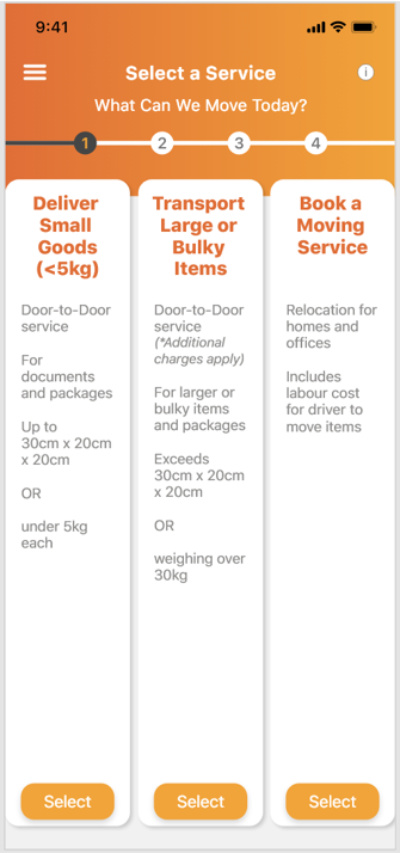400x853 pixels.
Task: Select Deliver Small Goods service
Action: 67,801
